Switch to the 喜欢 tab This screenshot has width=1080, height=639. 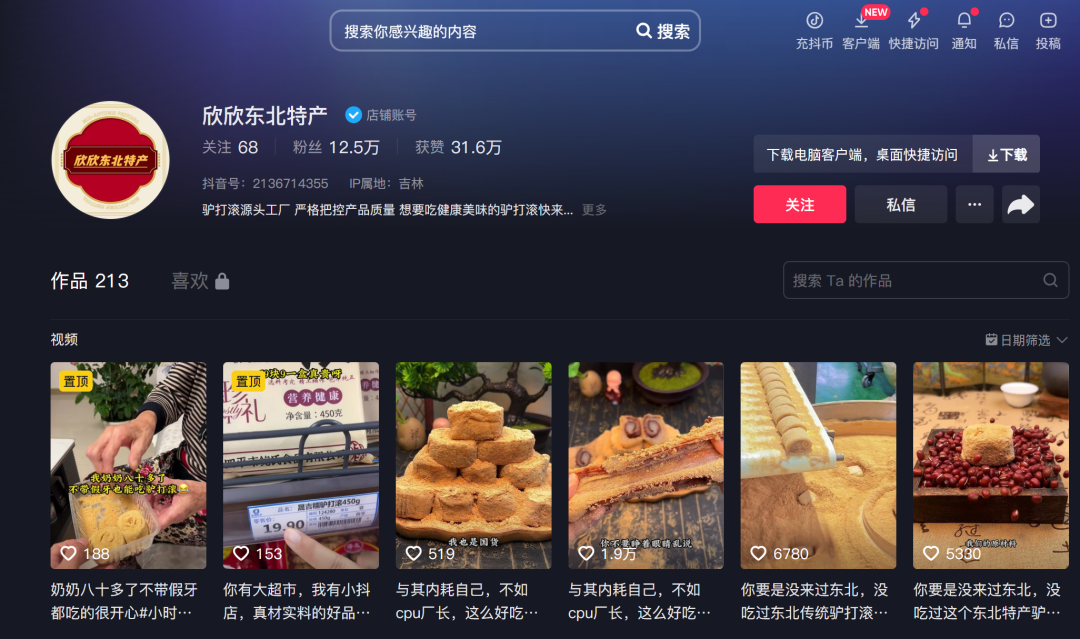click(199, 281)
